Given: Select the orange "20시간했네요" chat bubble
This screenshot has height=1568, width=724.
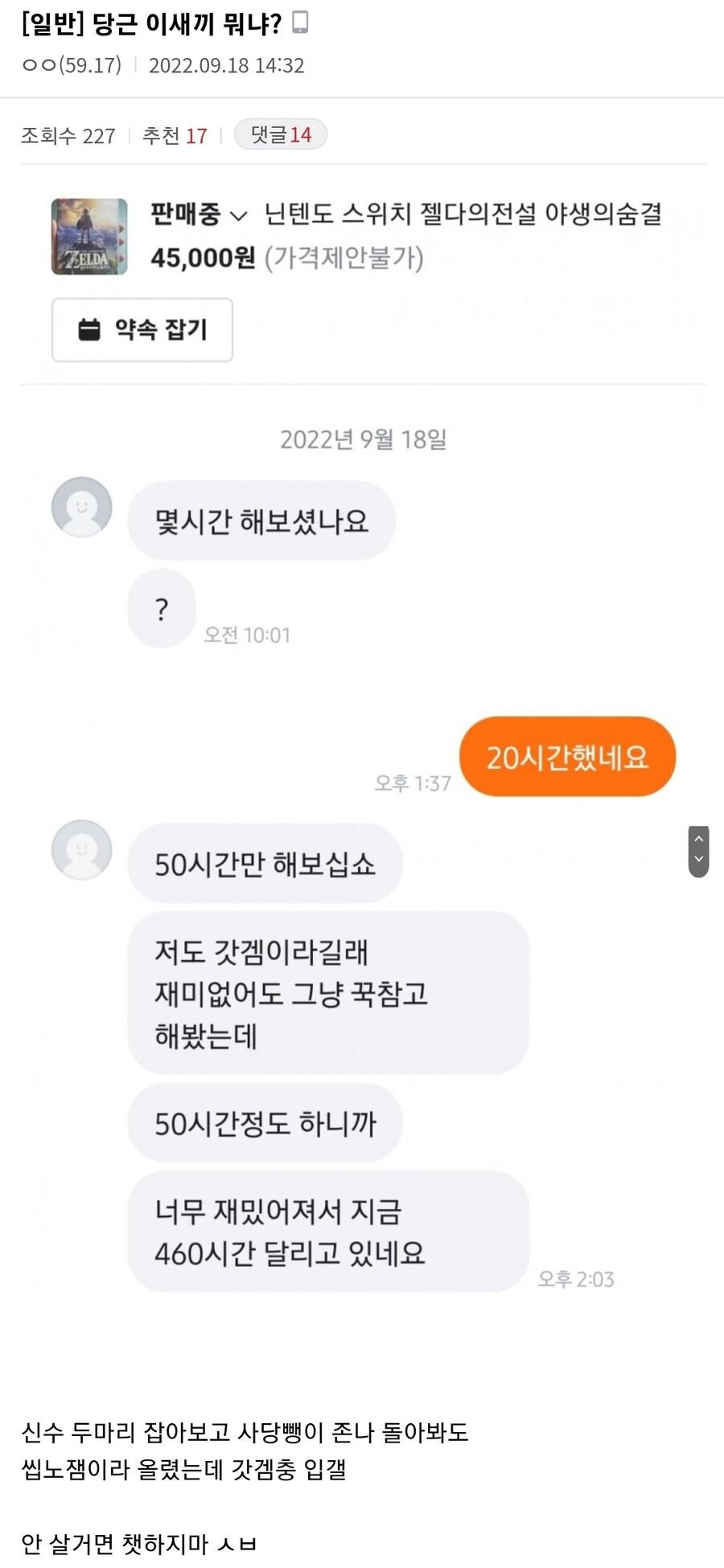Looking at the screenshot, I should click(x=567, y=756).
